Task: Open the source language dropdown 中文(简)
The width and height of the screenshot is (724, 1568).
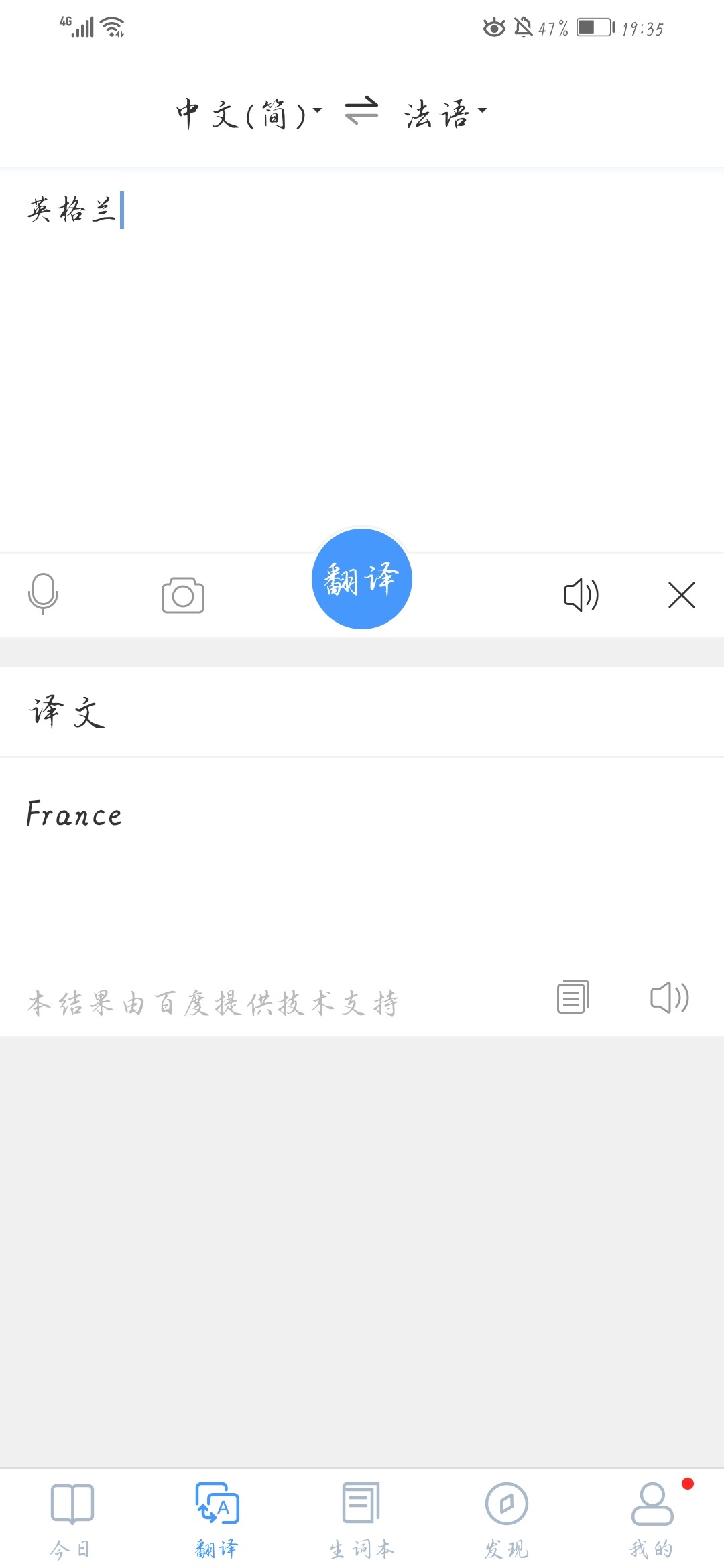Action: (x=241, y=113)
